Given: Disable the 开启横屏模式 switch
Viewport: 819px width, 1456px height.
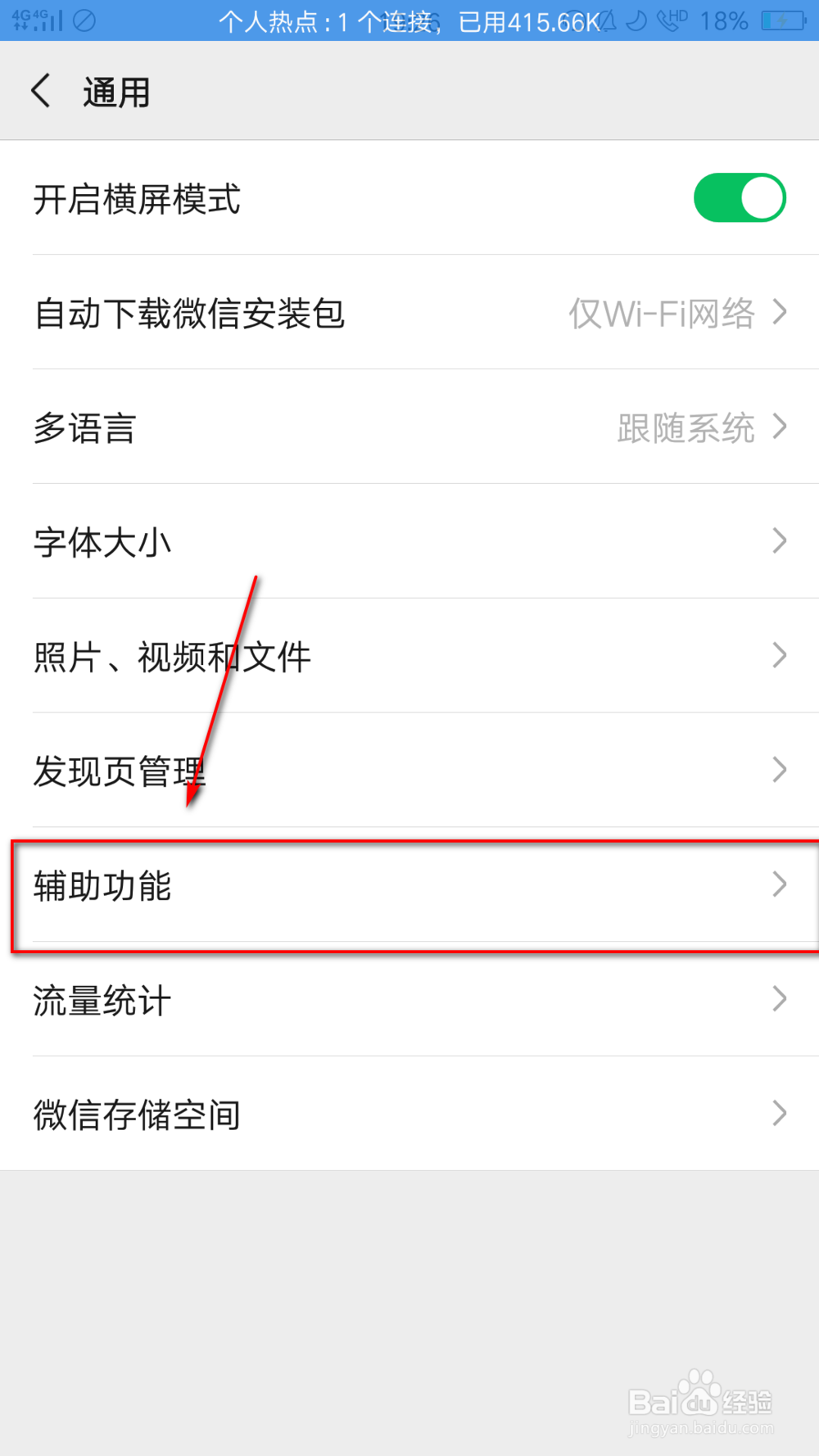Looking at the screenshot, I should (740, 197).
